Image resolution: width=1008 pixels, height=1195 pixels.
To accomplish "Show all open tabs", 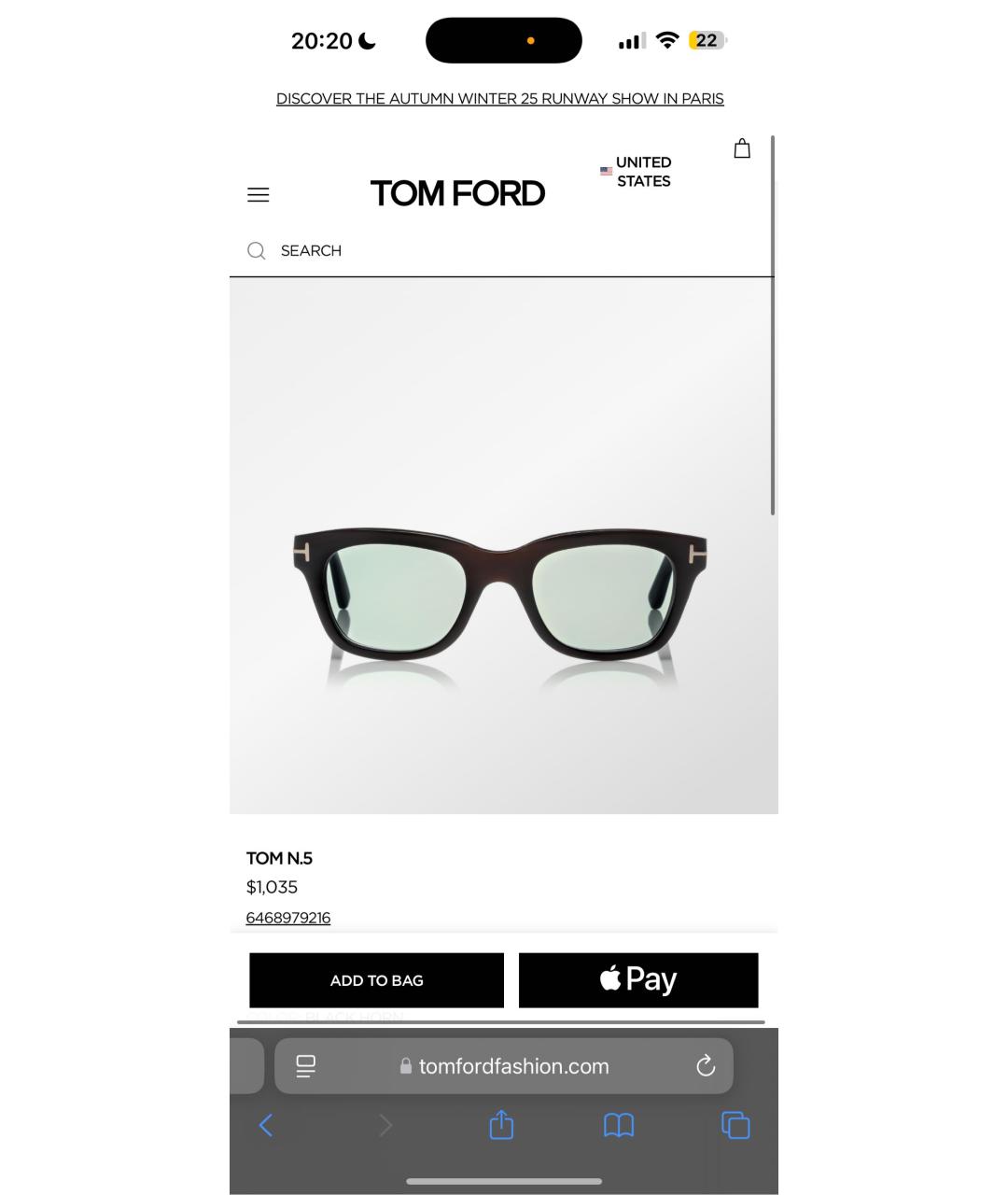I will tap(735, 1125).
